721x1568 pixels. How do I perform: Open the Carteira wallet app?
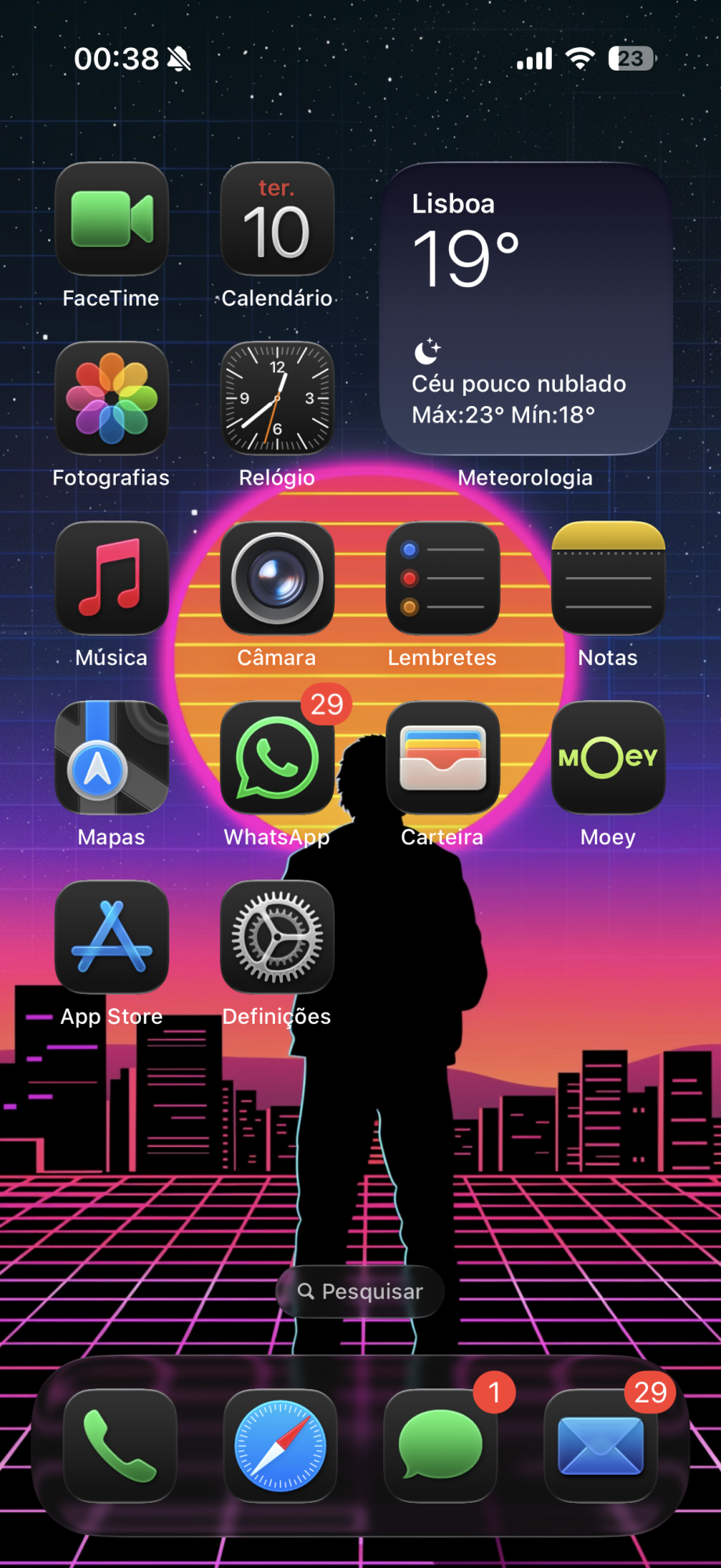443,757
